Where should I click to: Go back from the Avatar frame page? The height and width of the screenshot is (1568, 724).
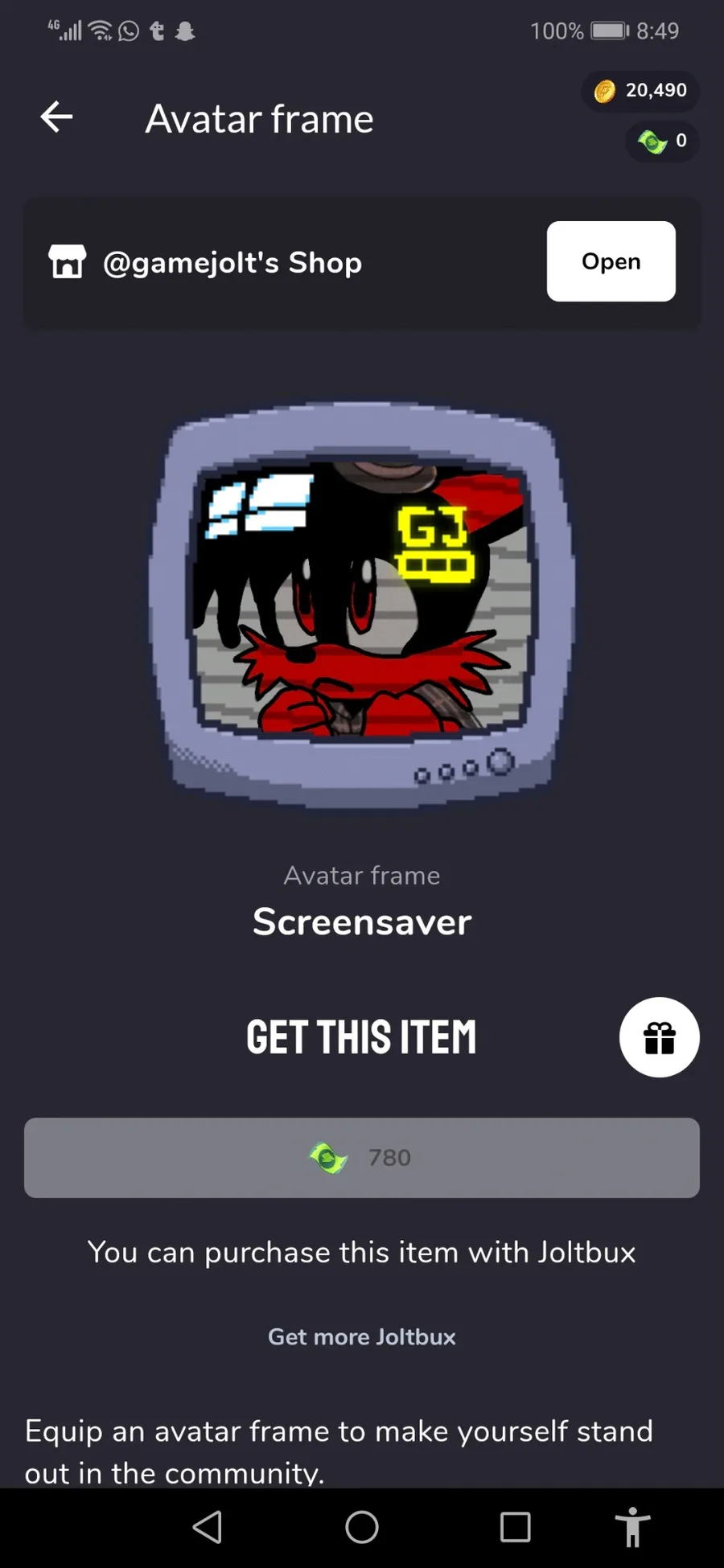point(56,117)
